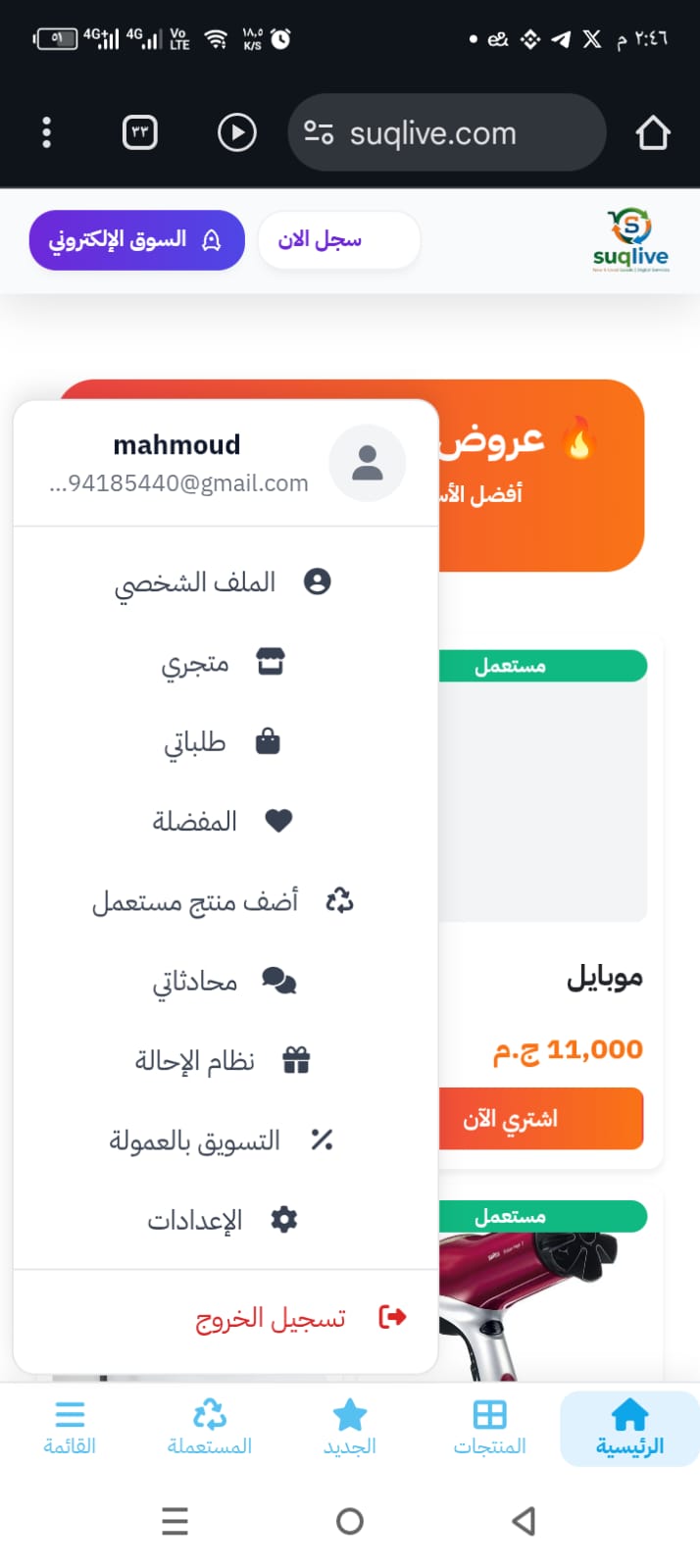Go to التسويق بالعمولة
The image size is (700, 1568).
[224, 1139]
